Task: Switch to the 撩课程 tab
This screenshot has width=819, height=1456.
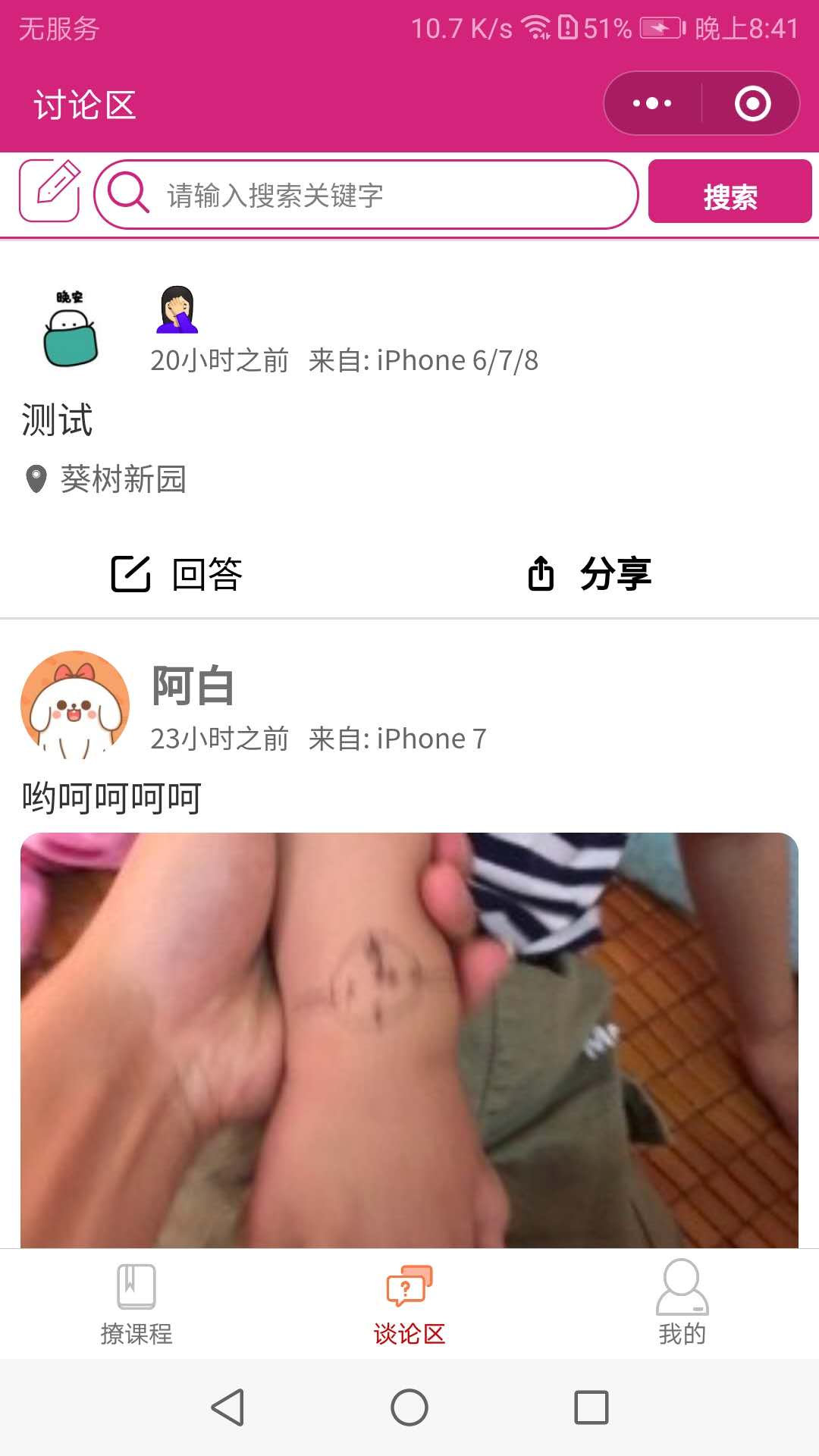Action: click(x=136, y=1303)
